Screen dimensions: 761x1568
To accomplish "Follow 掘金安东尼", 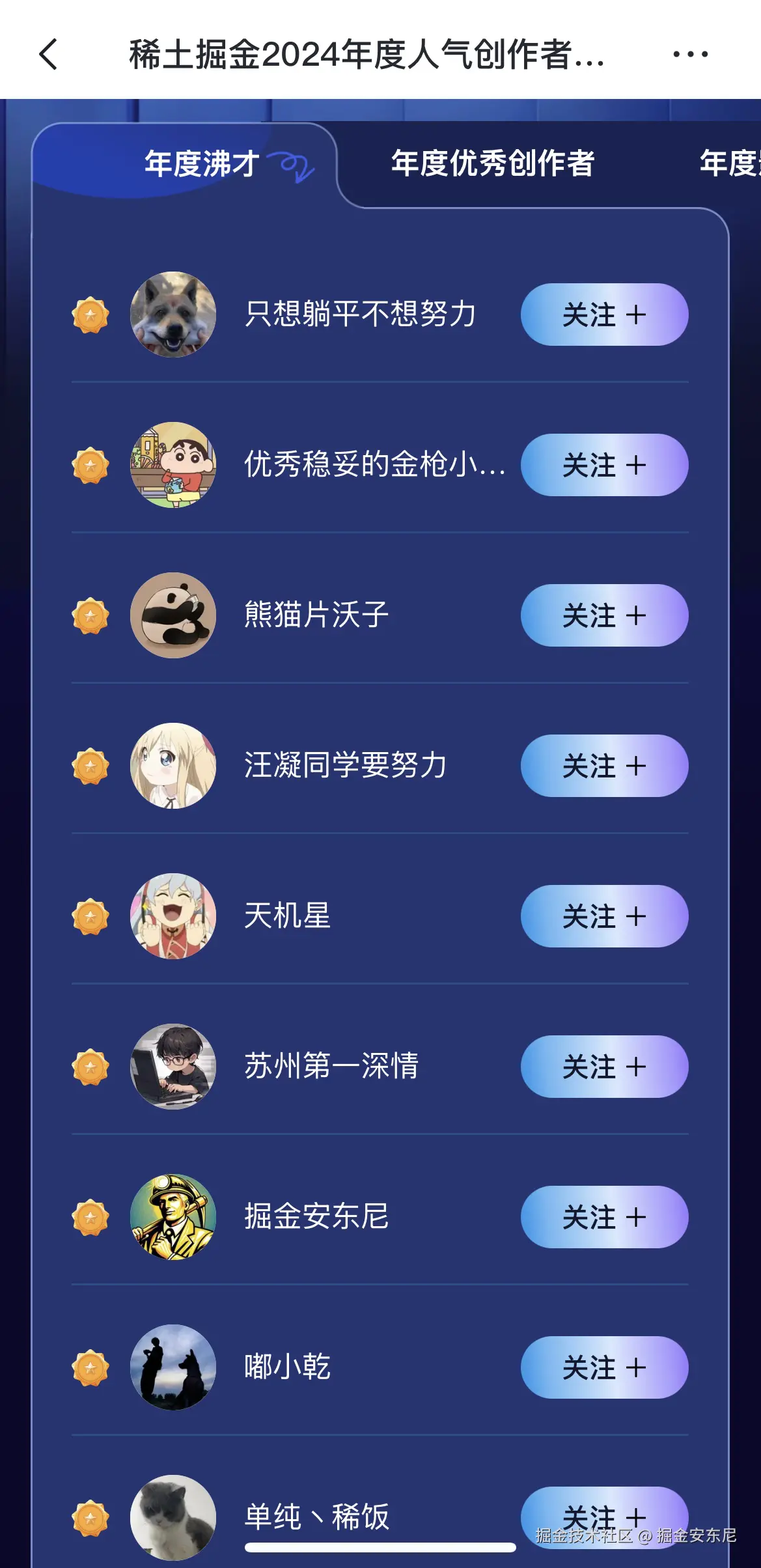I will click(604, 1218).
